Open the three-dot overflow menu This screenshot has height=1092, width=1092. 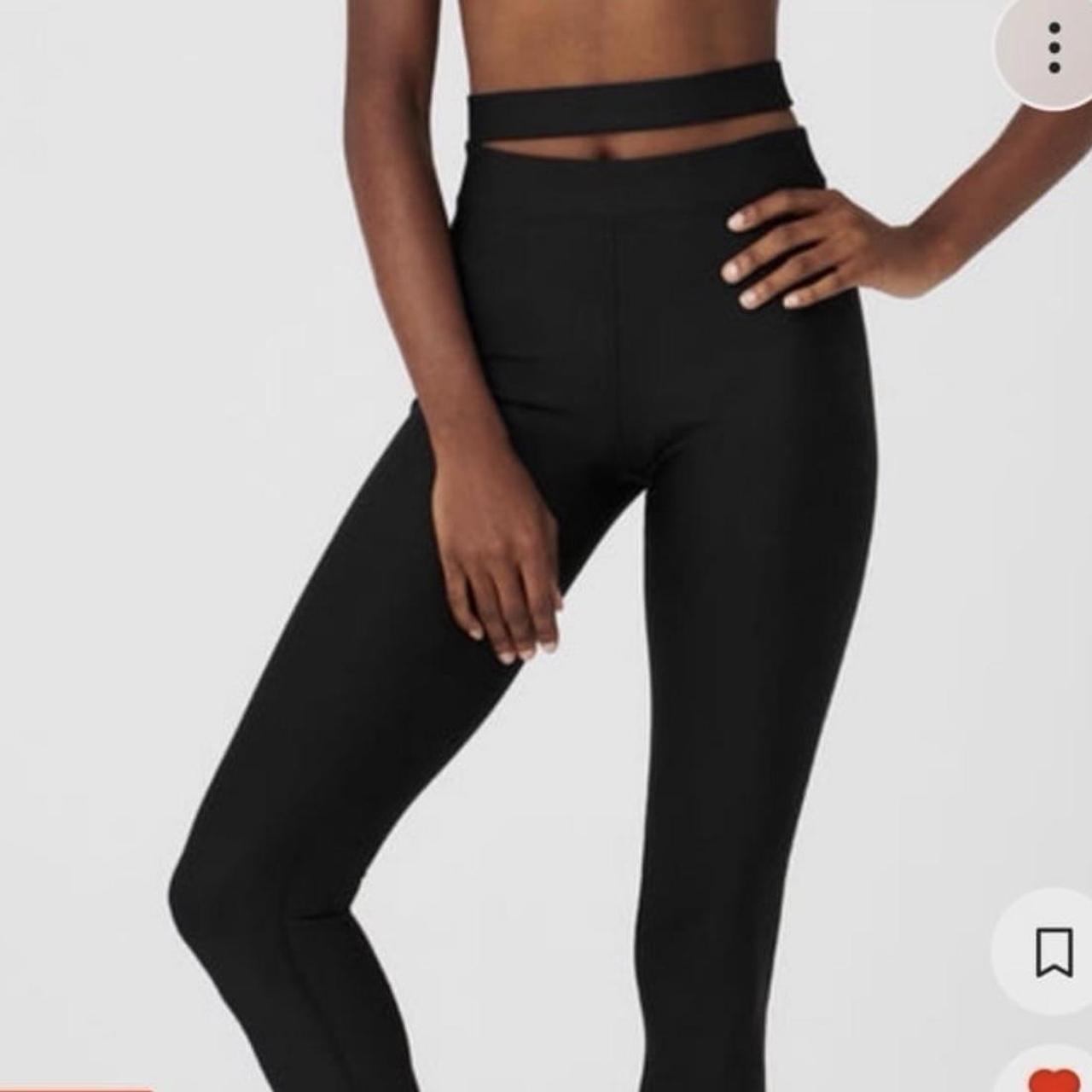(1054, 47)
